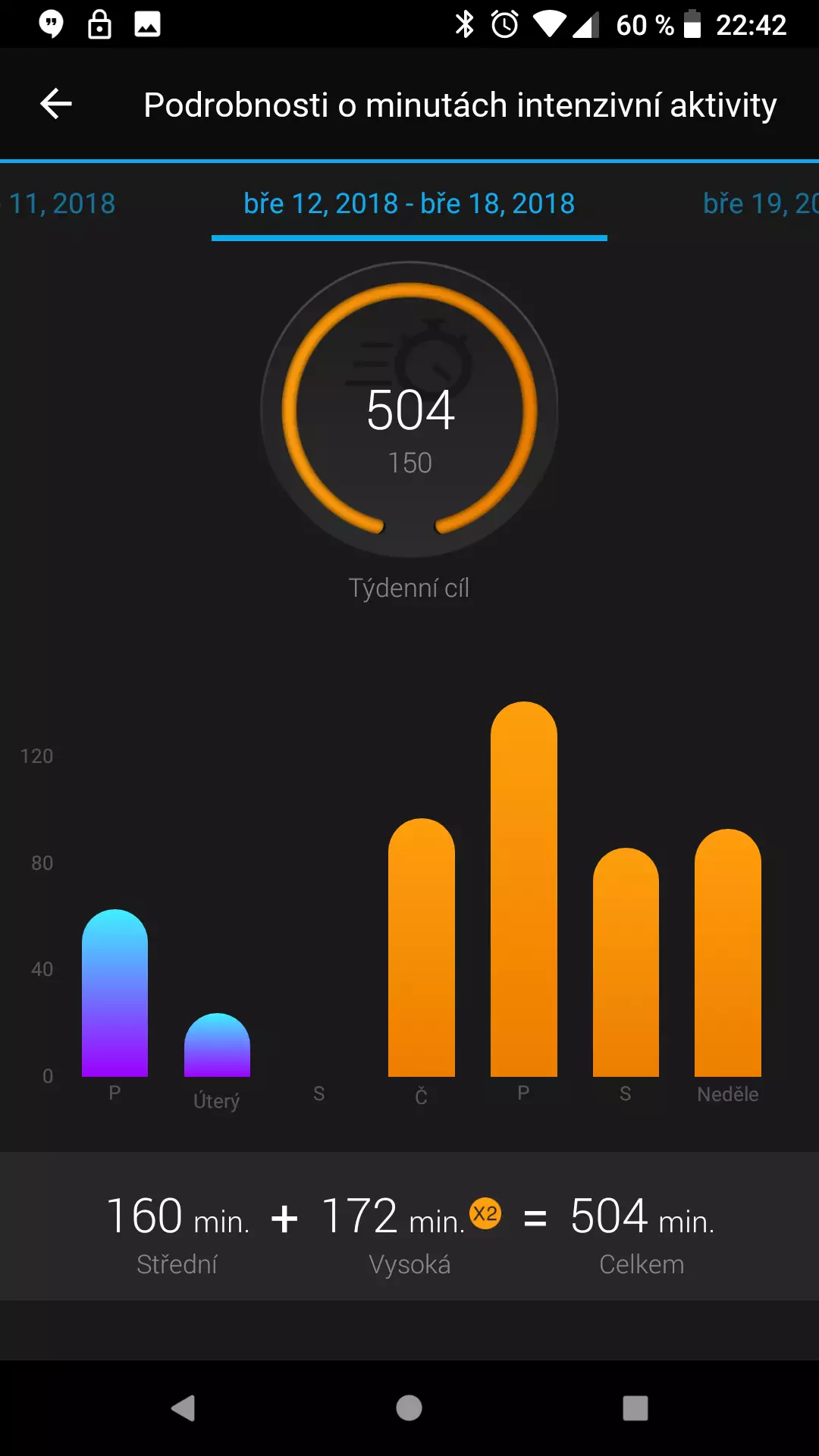Go back using the app bar arrow
Screen dimensions: 819x1456
56,104
